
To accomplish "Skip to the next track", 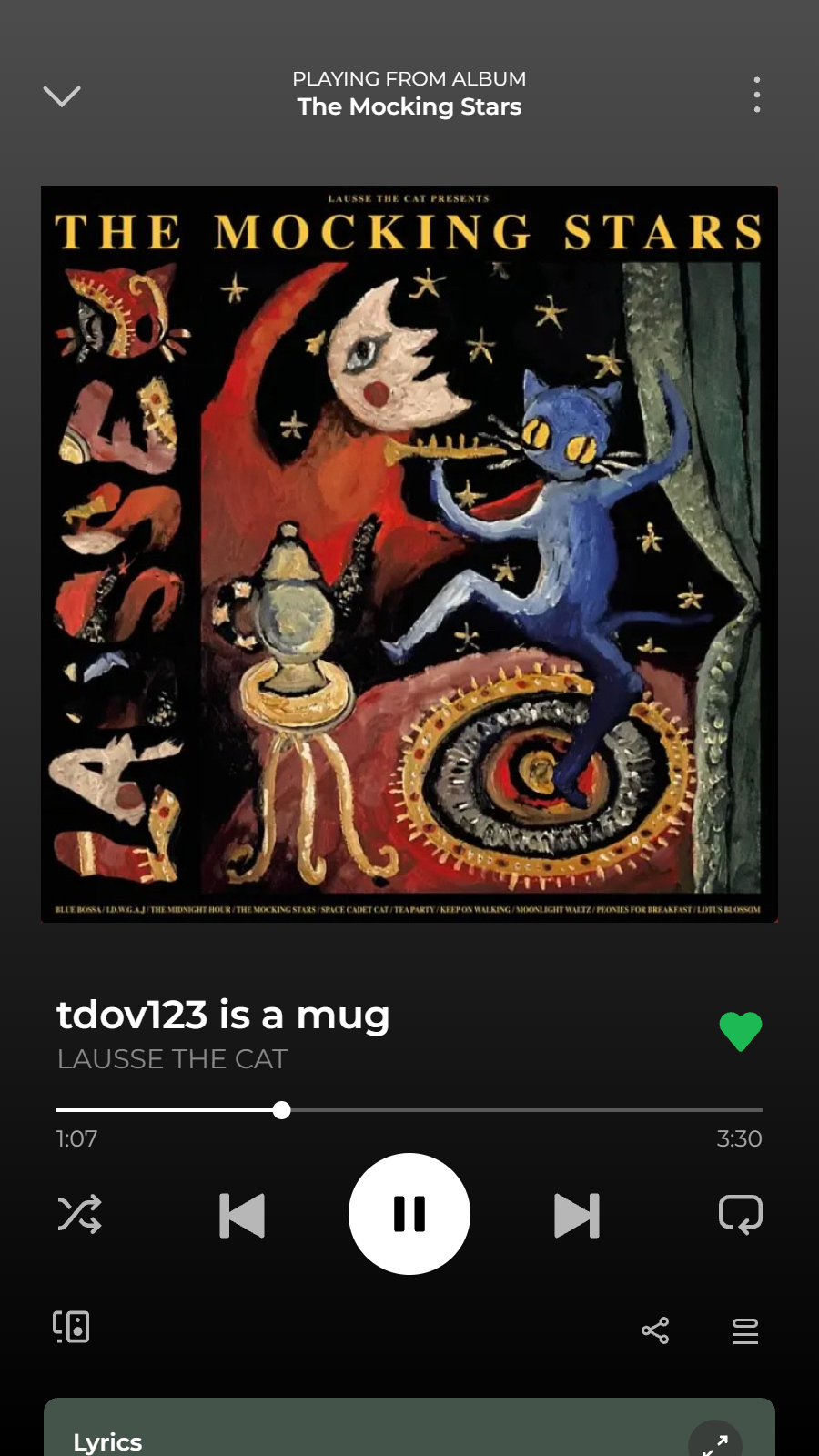I will (577, 1215).
